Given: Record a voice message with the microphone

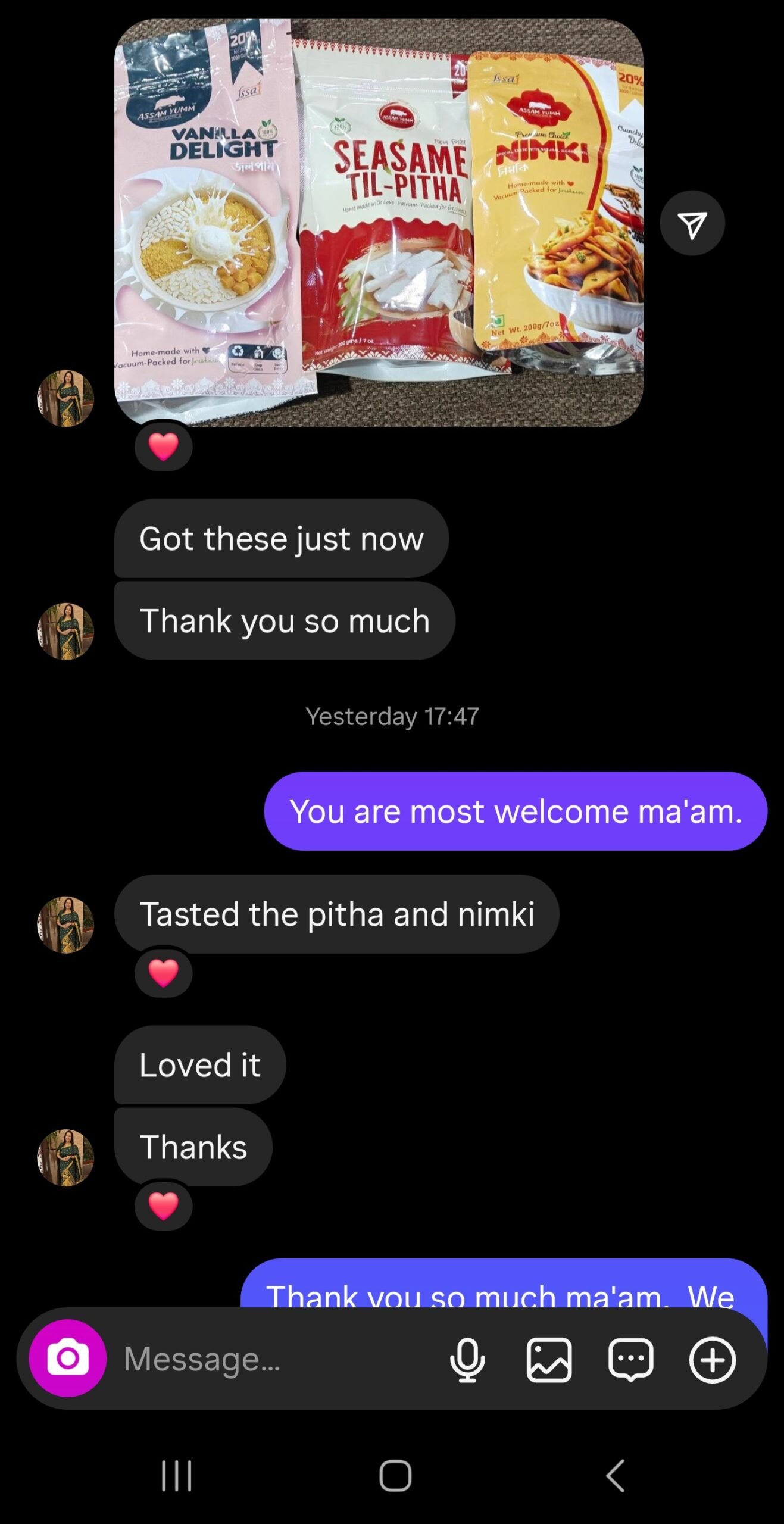Looking at the screenshot, I should (x=467, y=1359).
